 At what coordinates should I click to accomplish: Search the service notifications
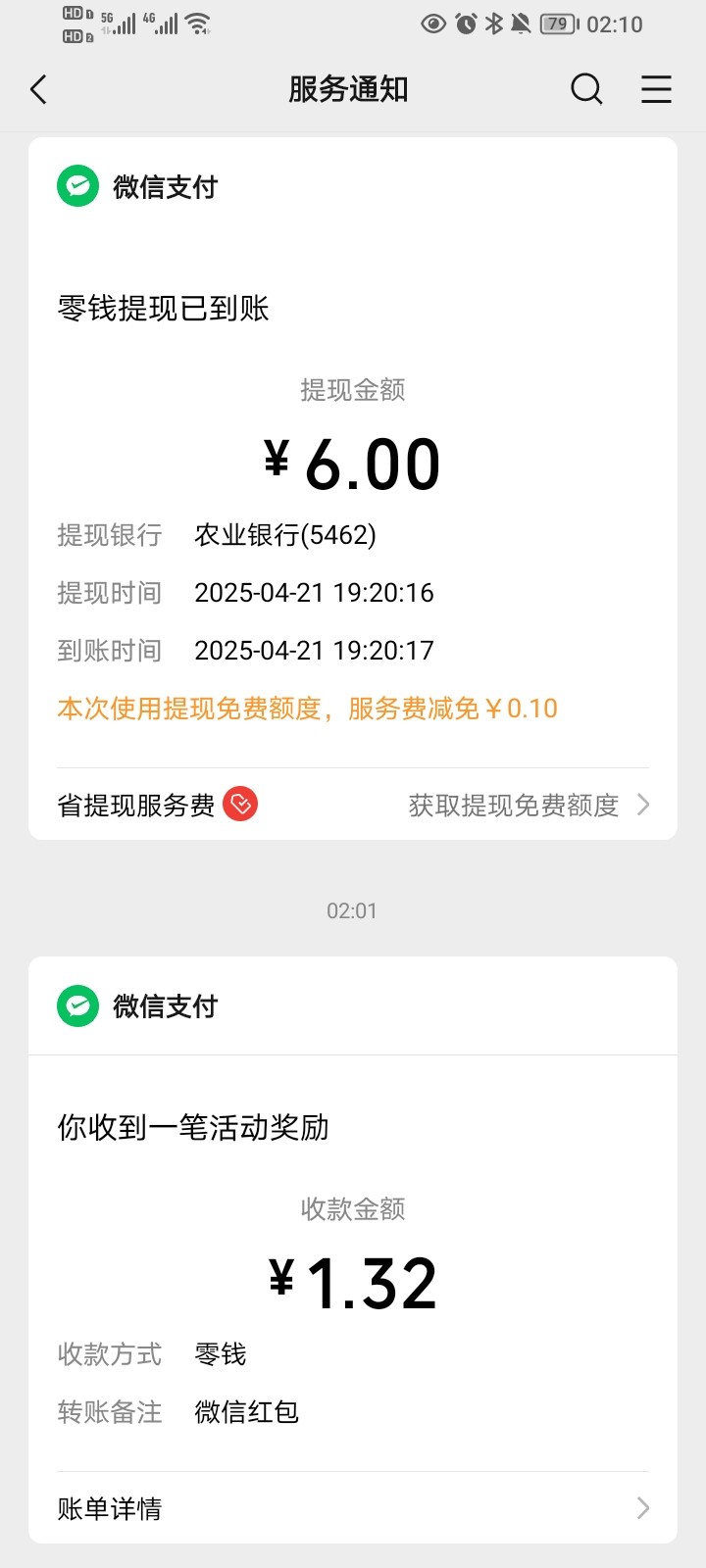pyautogui.click(x=586, y=90)
